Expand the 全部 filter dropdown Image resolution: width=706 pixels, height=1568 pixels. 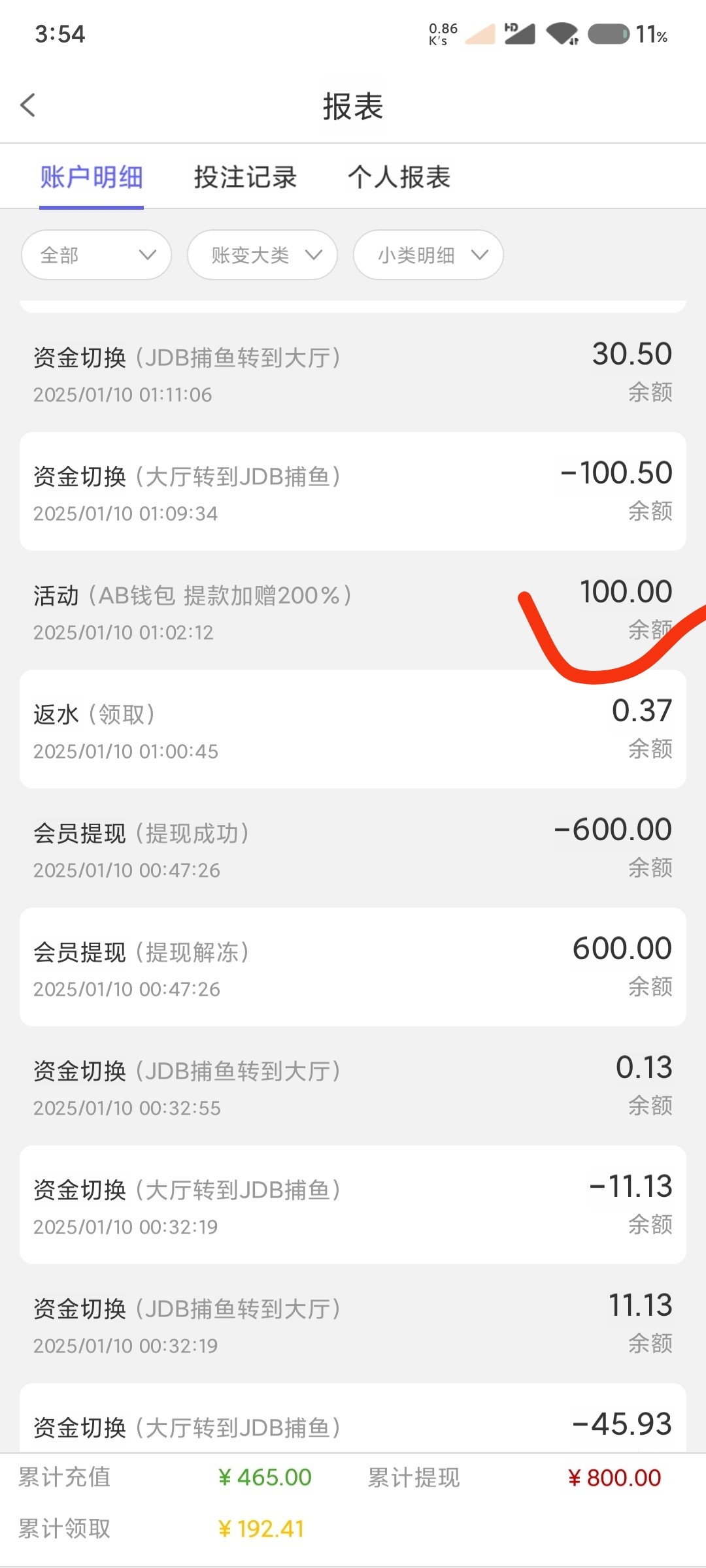click(97, 255)
